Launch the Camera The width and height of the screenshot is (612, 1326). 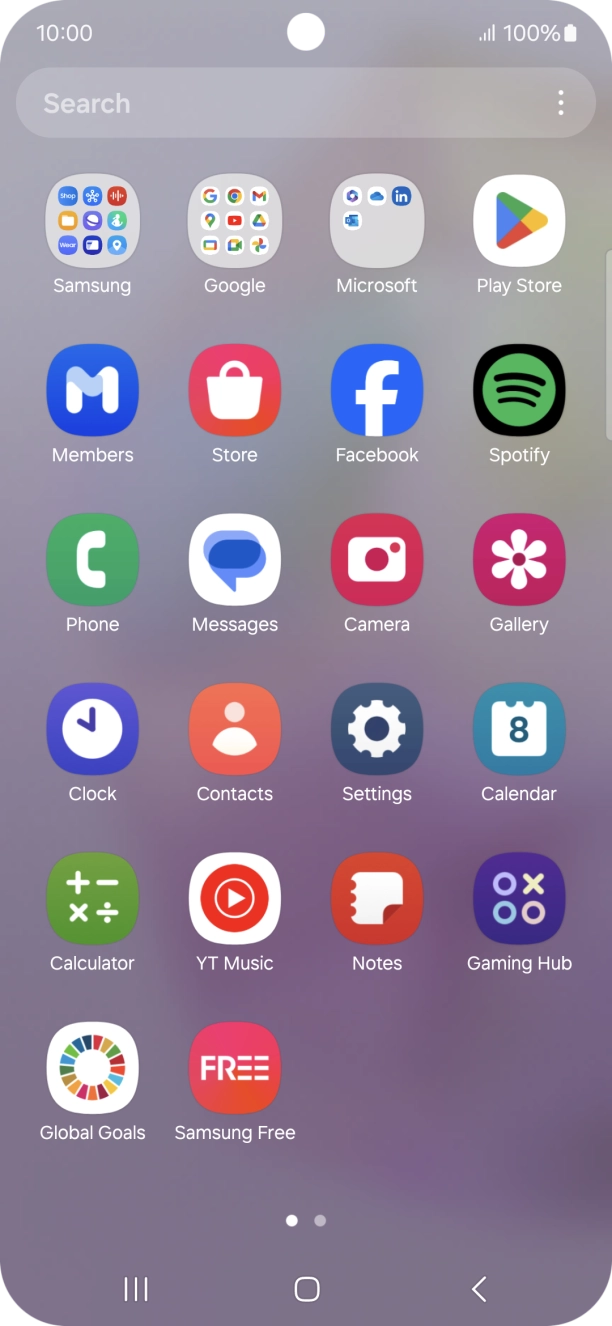click(x=377, y=560)
